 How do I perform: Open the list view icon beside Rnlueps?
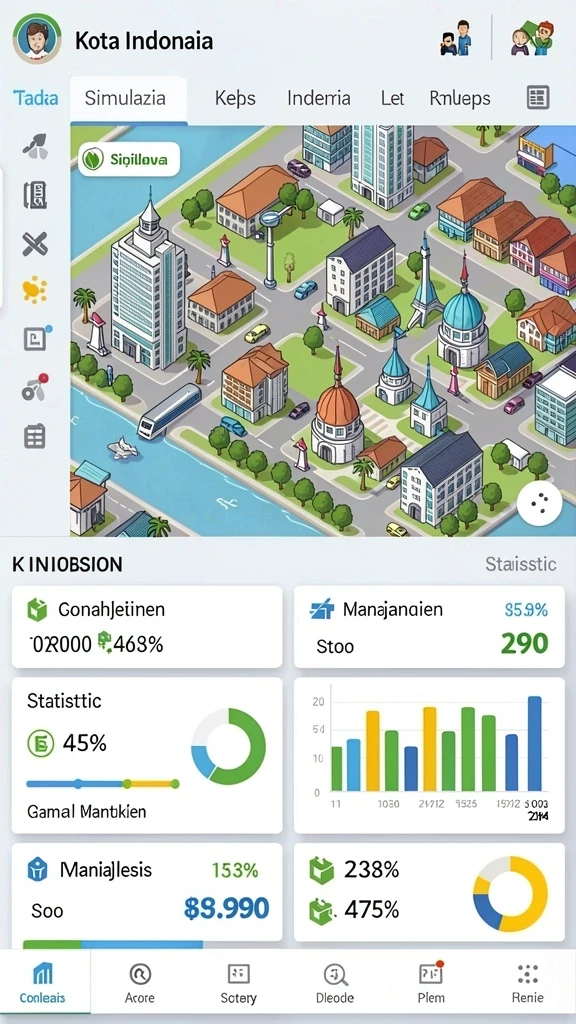tap(538, 98)
